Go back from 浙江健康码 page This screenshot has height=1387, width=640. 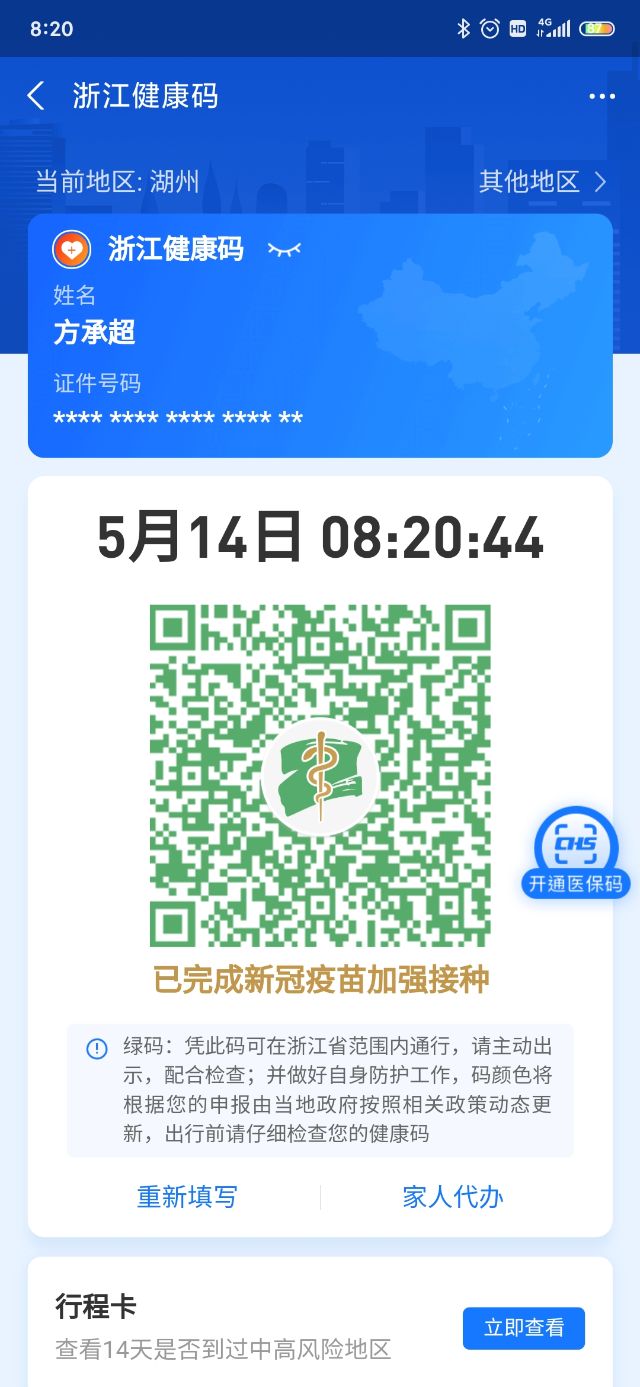(36, 96)
